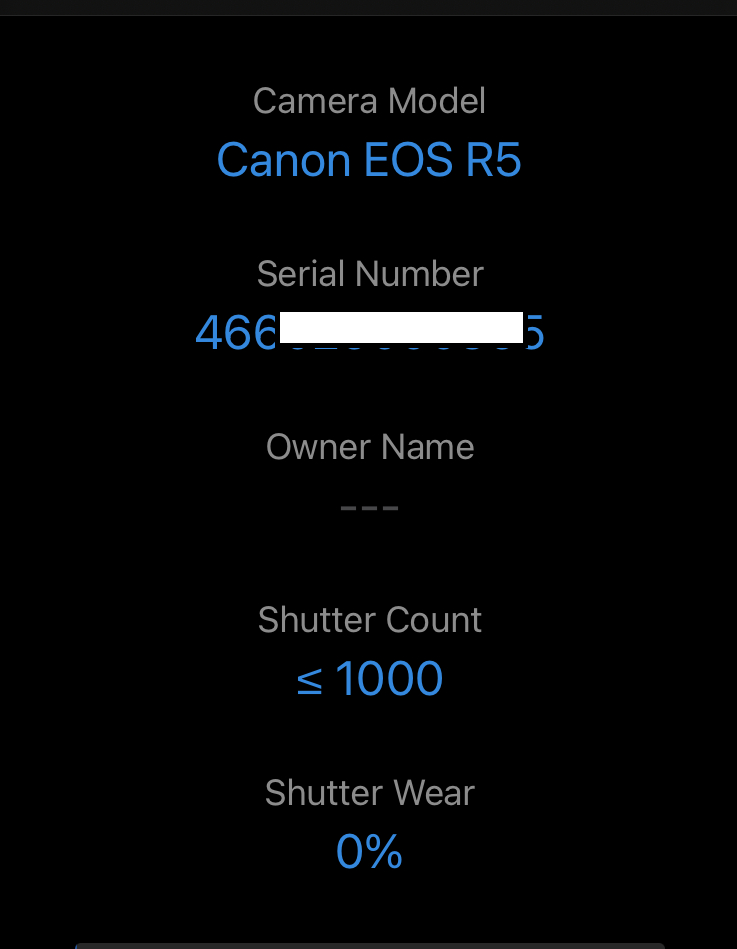Click the Owner Name heading
Screen dimensions: 737x949
[369, 446]
